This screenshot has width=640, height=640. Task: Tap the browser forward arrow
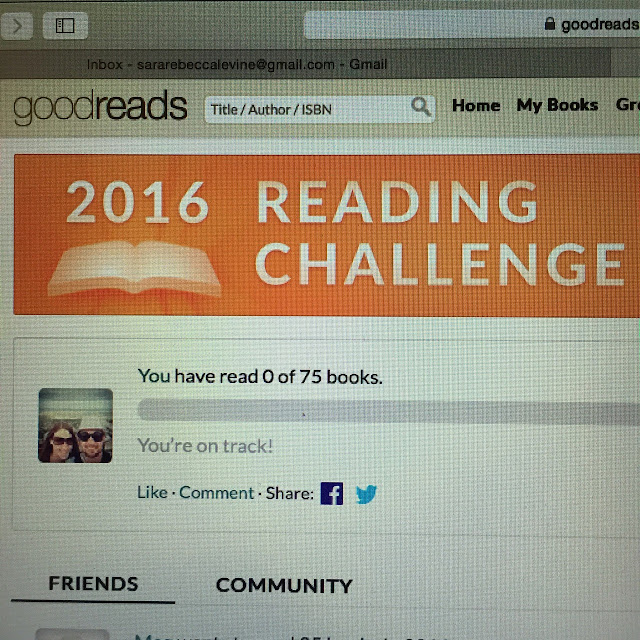17,26
